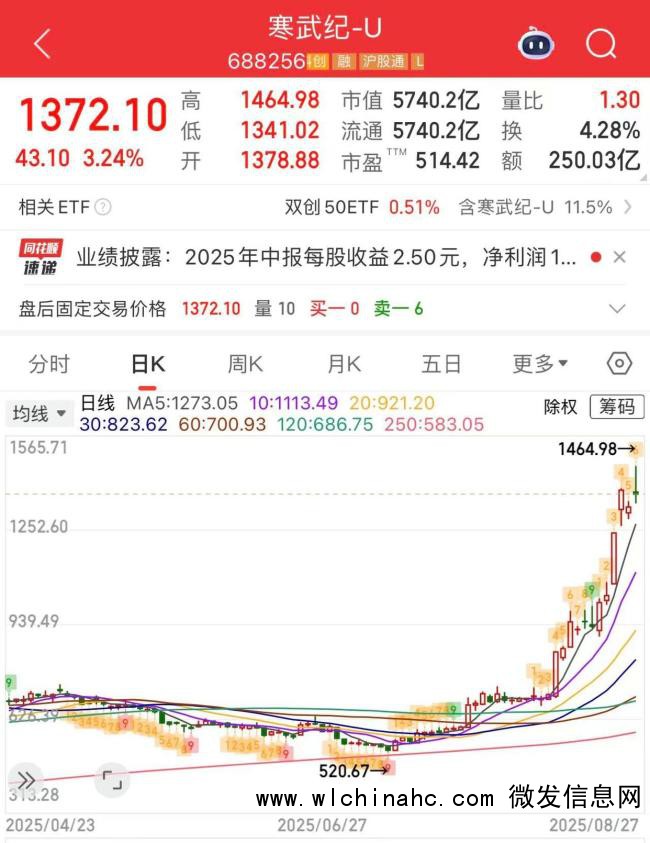
Task: Expand the 盘后固定交易价格 row
Action: (617, 308)
